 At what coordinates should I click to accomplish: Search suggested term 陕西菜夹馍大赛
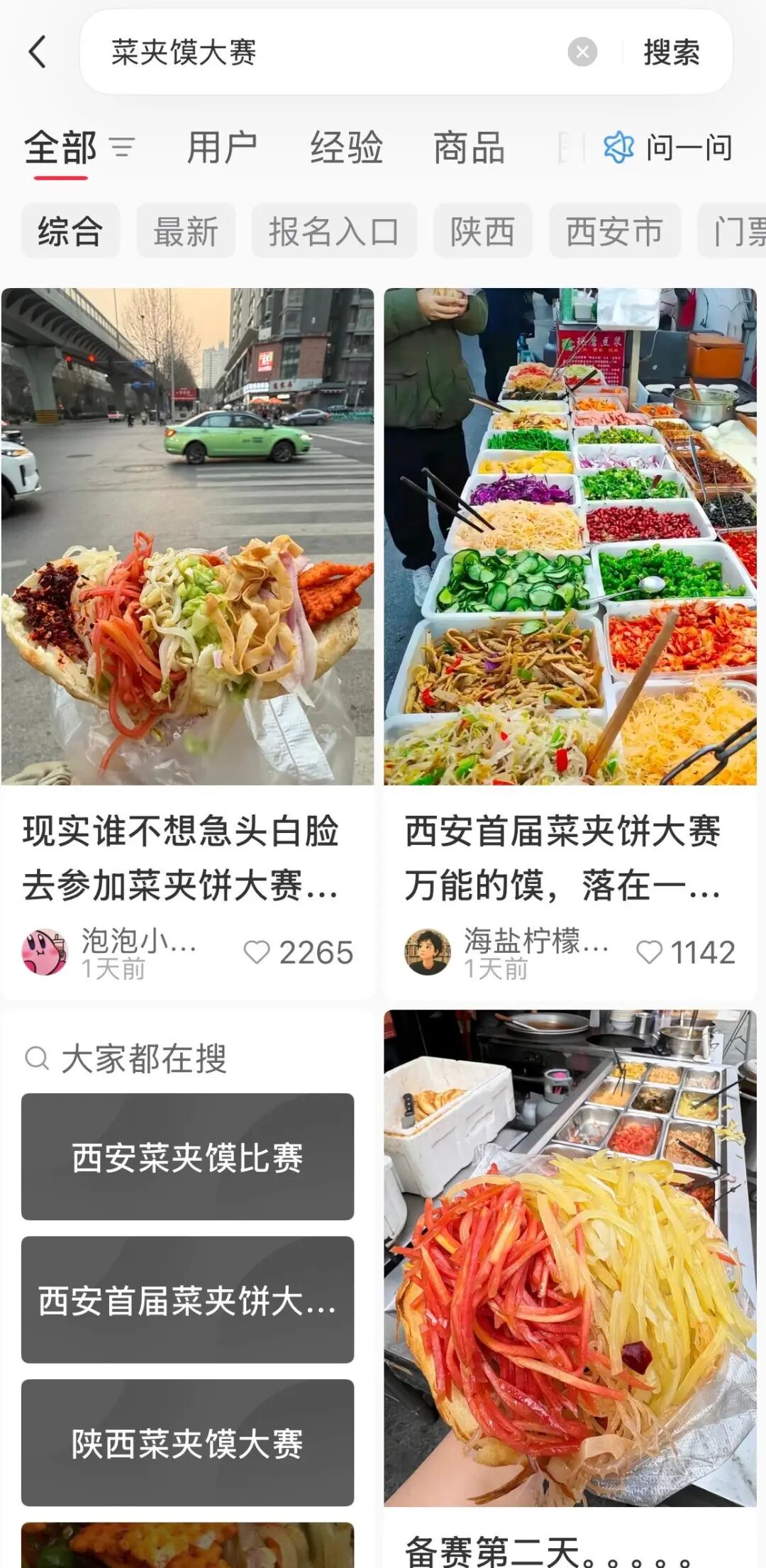pyautogui.click(x=187, y=1443)
